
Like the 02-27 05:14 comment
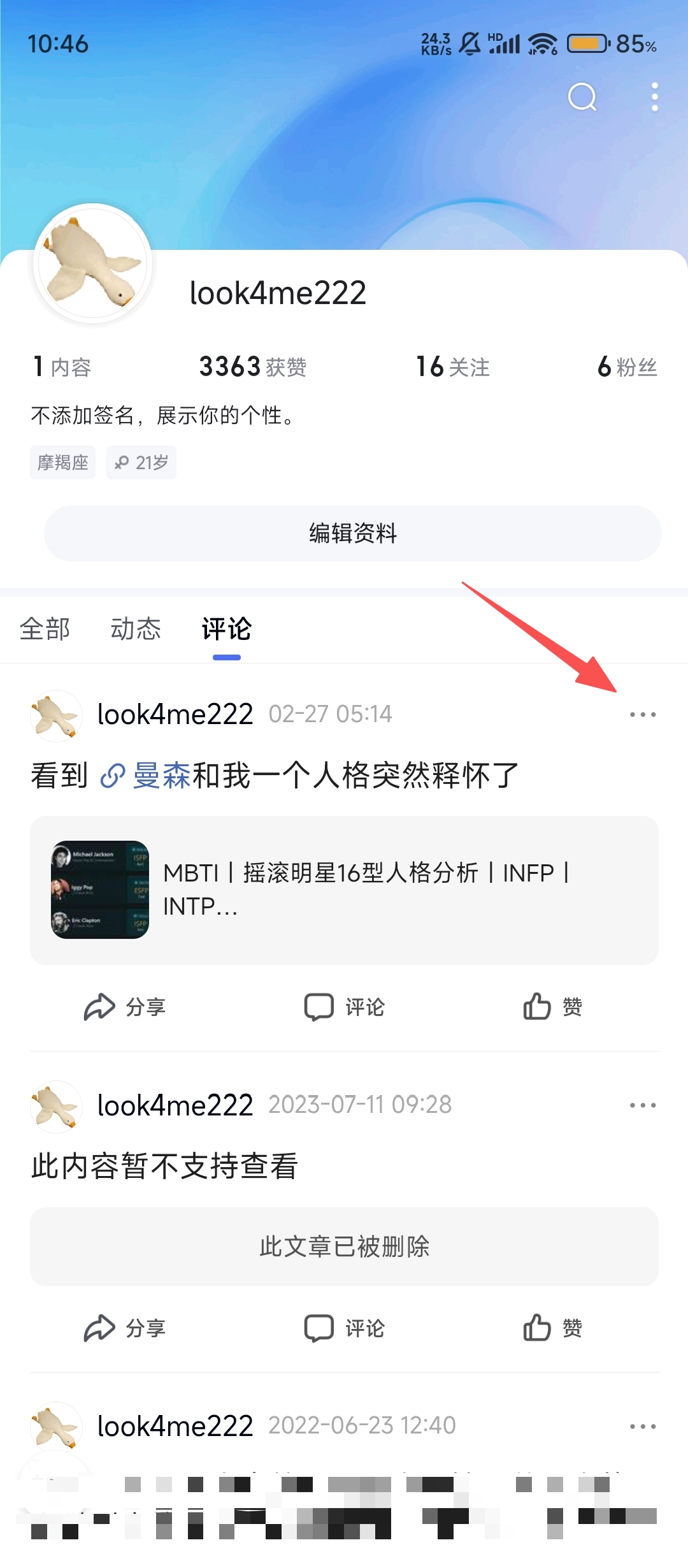tap(552, 1007)
